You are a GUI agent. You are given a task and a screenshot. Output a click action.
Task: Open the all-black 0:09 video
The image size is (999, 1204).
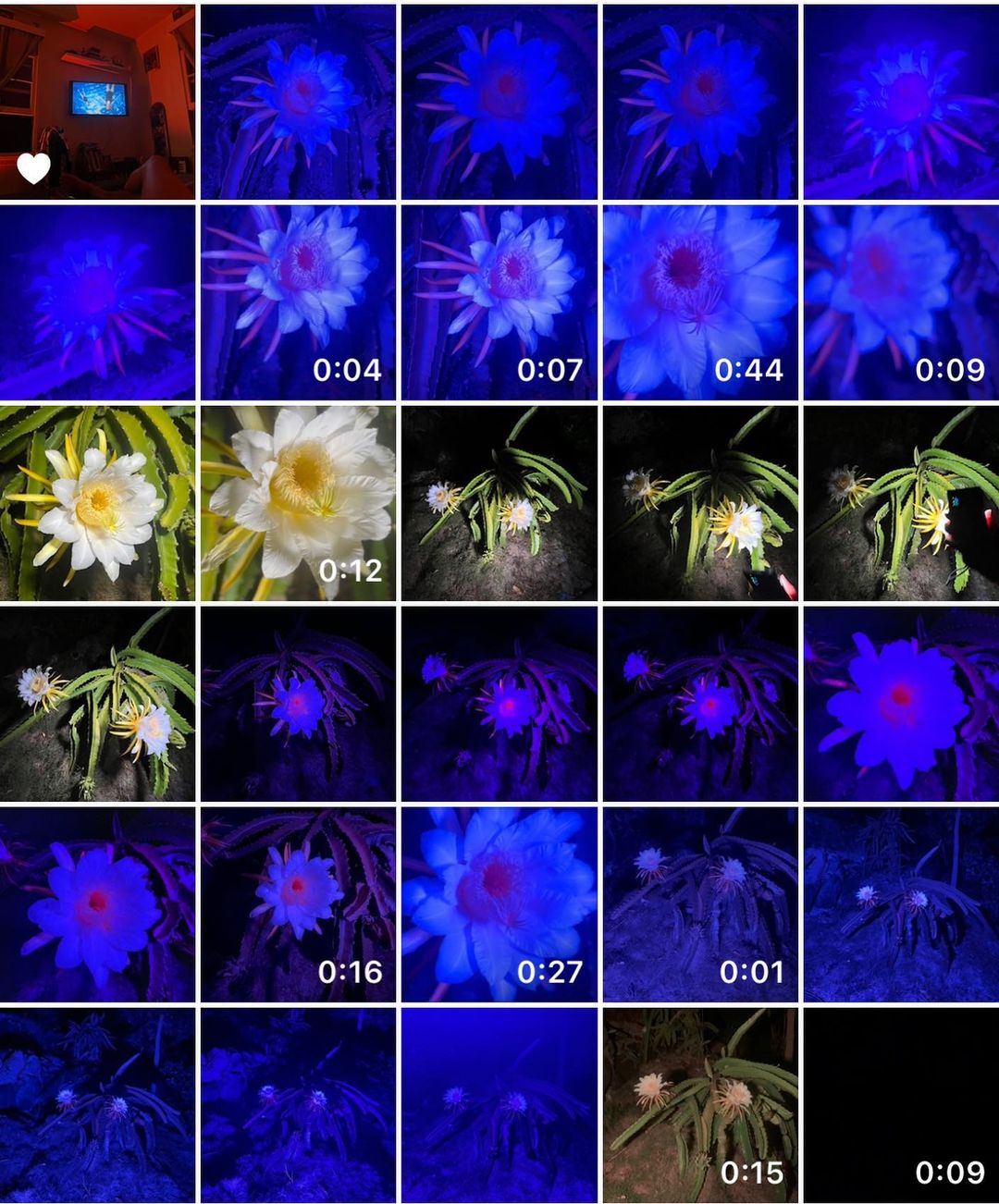(901, 1105)
